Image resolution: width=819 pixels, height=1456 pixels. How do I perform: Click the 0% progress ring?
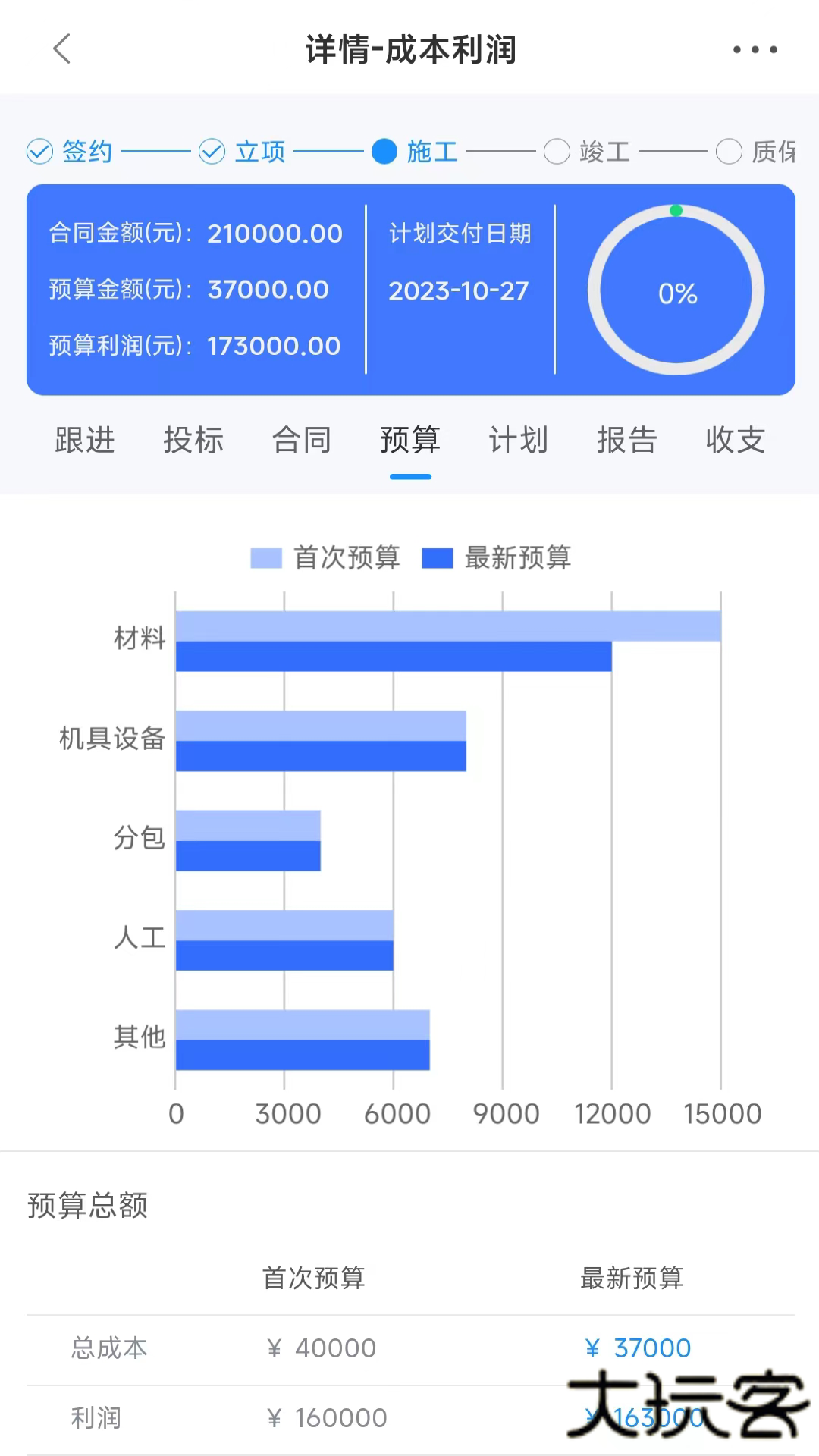click(x=677, y=292)
